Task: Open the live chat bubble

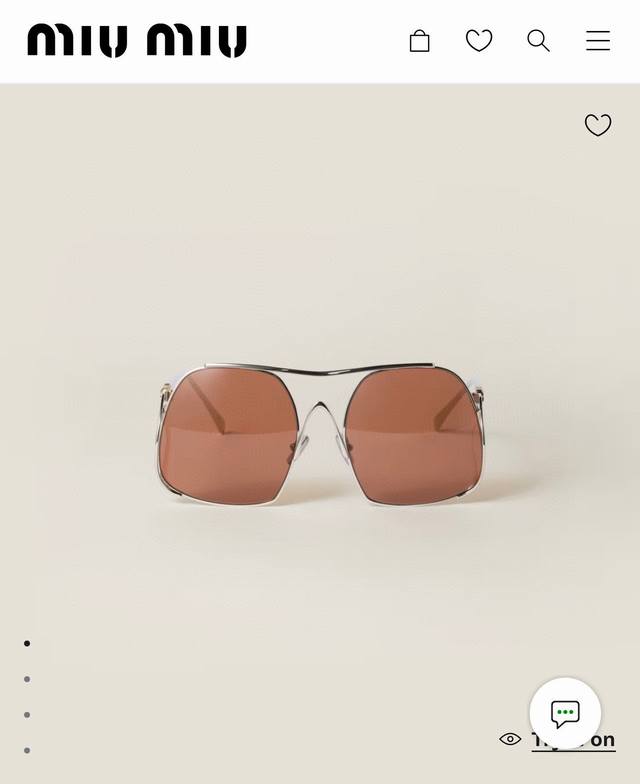Action: pos(565,713)
